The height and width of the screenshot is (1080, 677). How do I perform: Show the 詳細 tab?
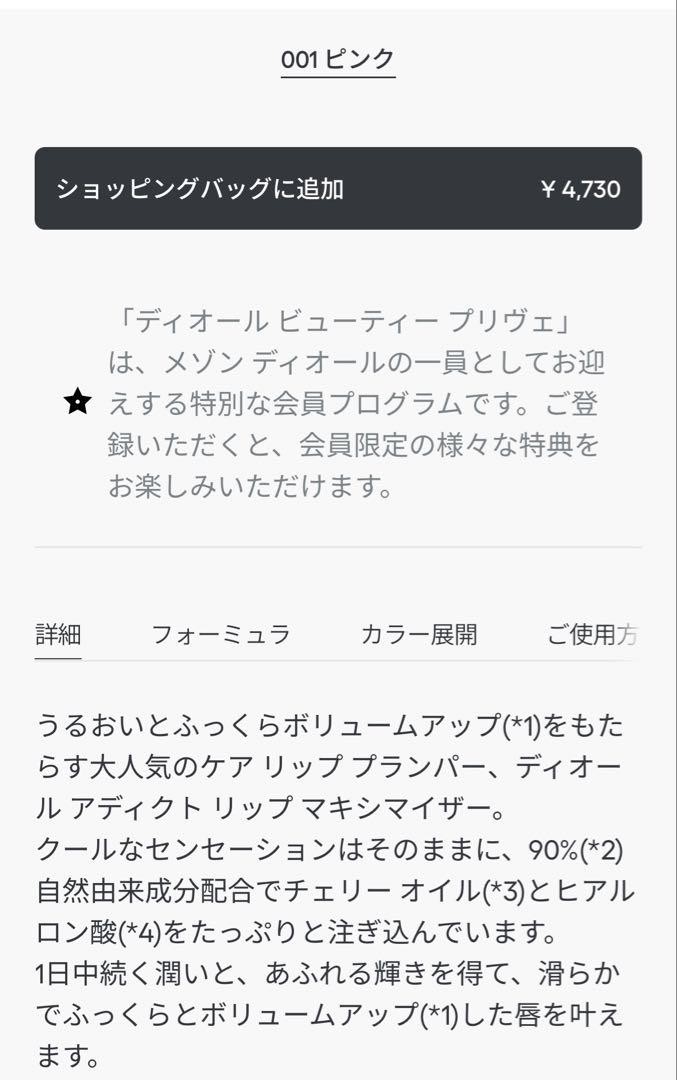click(58, 635)
